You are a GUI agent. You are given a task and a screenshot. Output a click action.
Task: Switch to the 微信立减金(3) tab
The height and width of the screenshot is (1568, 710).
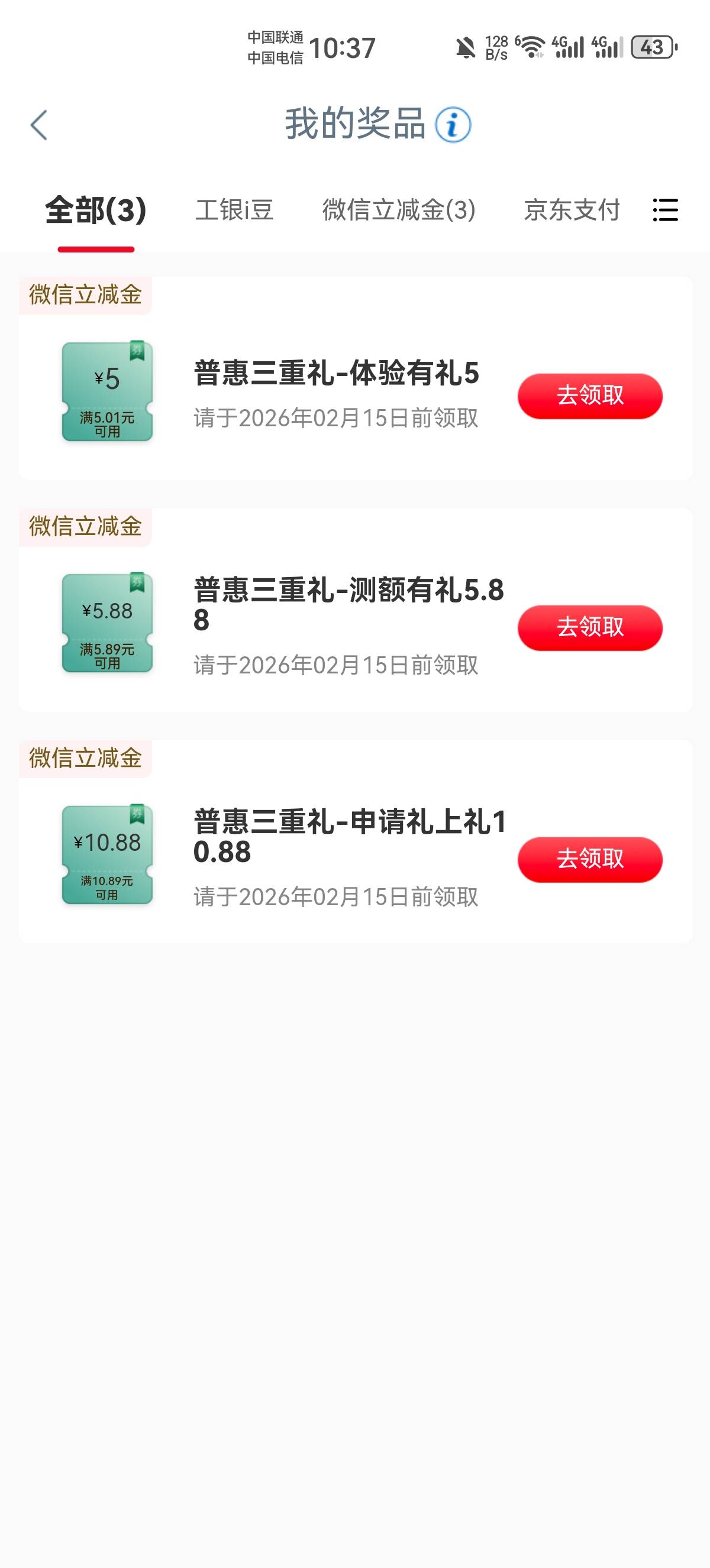[399, 210]
